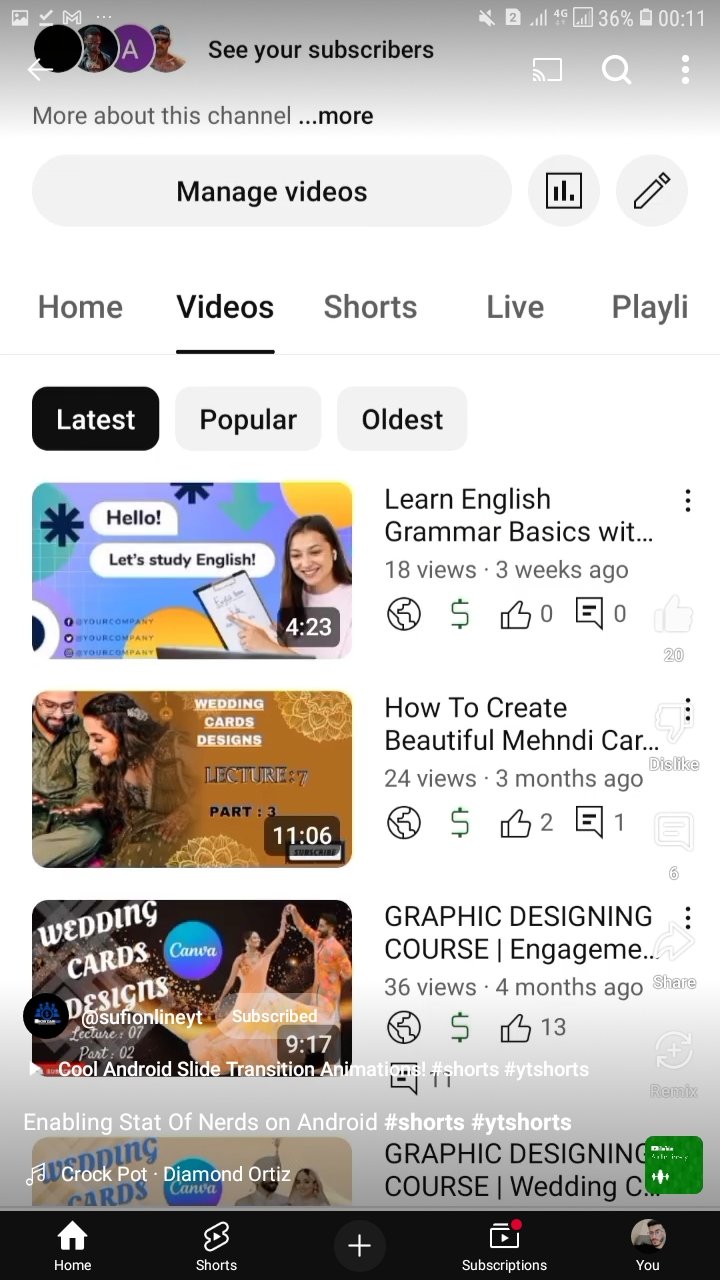Tap the Manage videos button

[272, 191]
